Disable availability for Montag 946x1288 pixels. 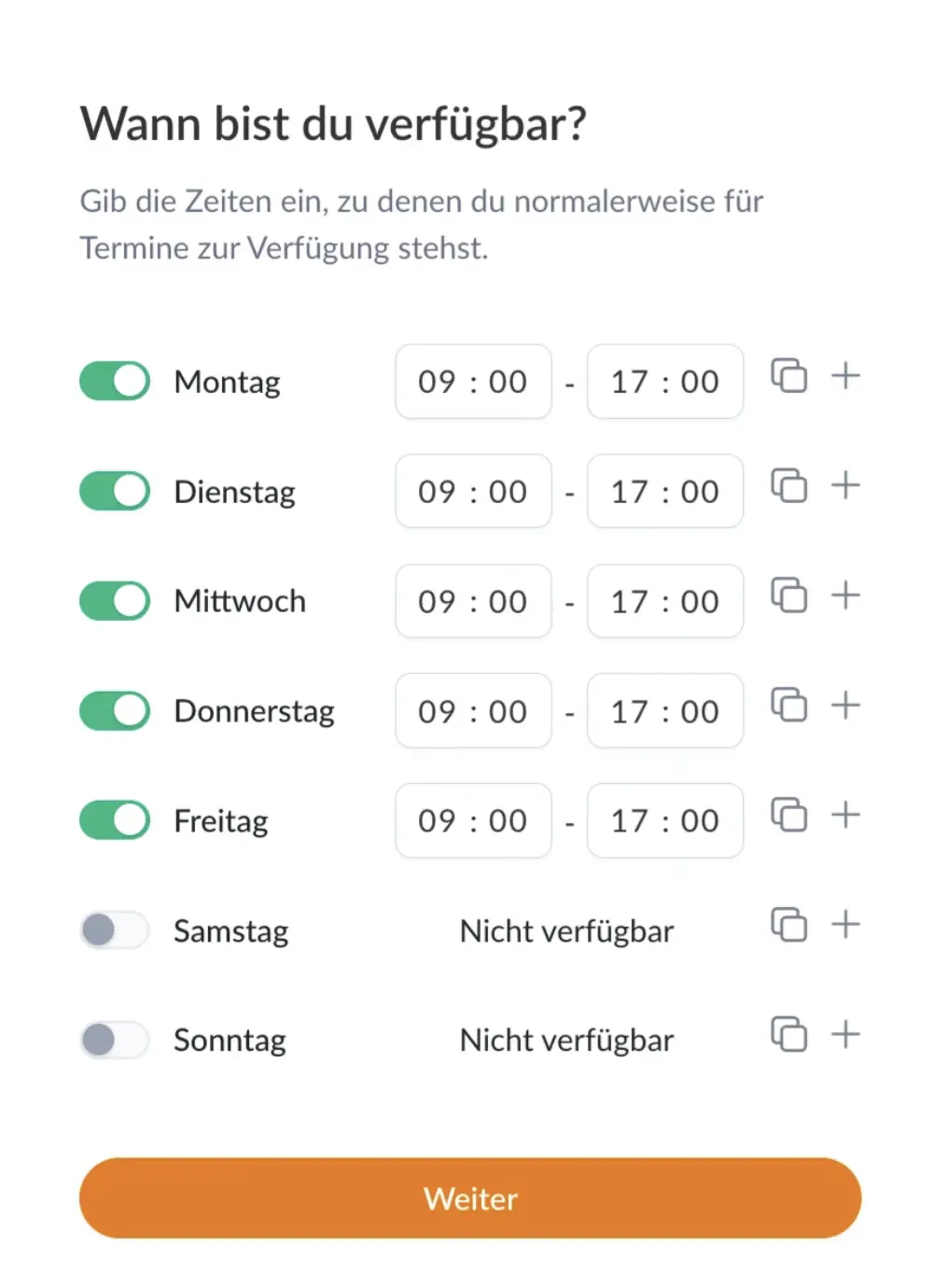(114, 381)
